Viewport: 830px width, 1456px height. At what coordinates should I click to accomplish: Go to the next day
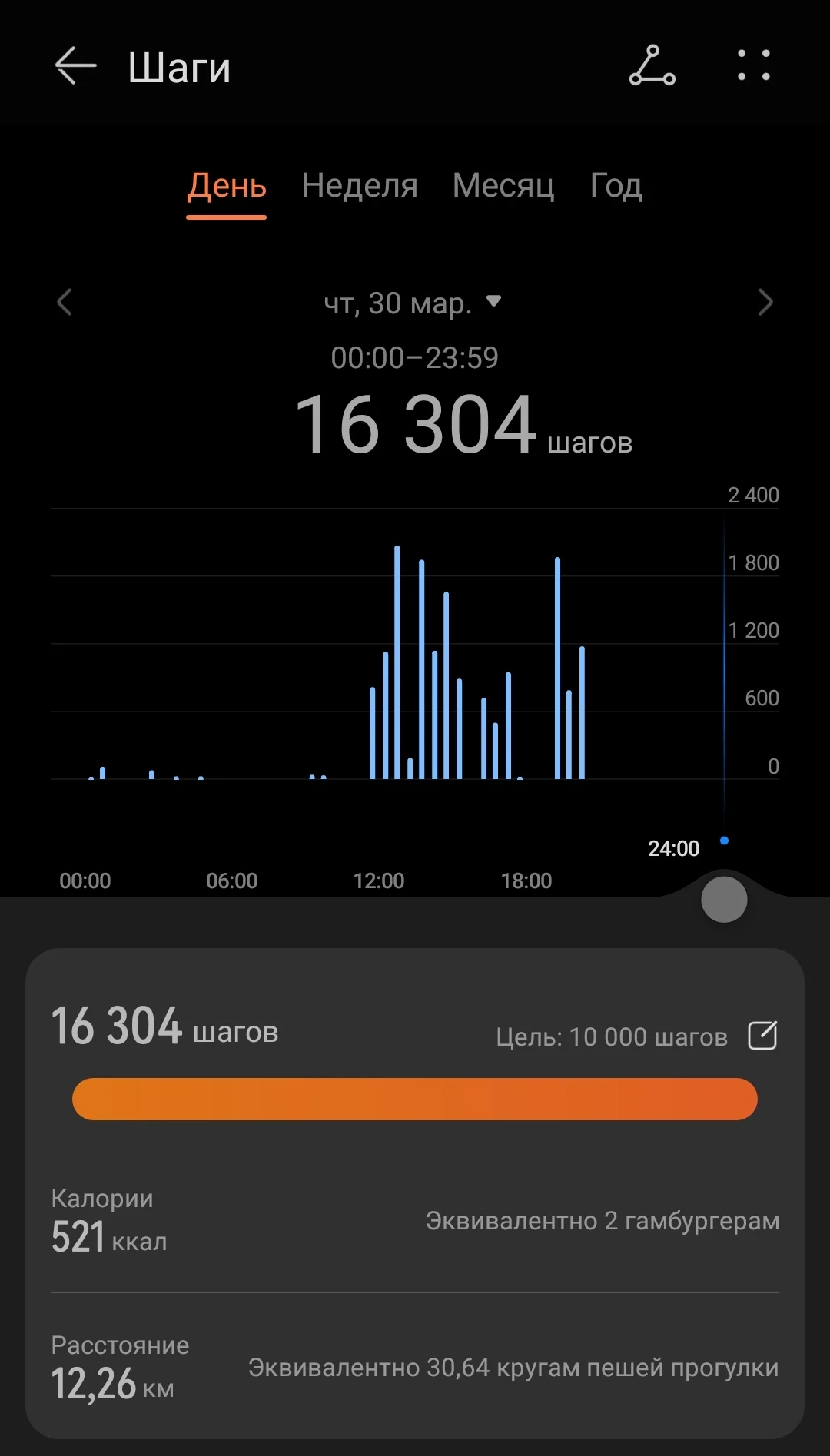765,302
